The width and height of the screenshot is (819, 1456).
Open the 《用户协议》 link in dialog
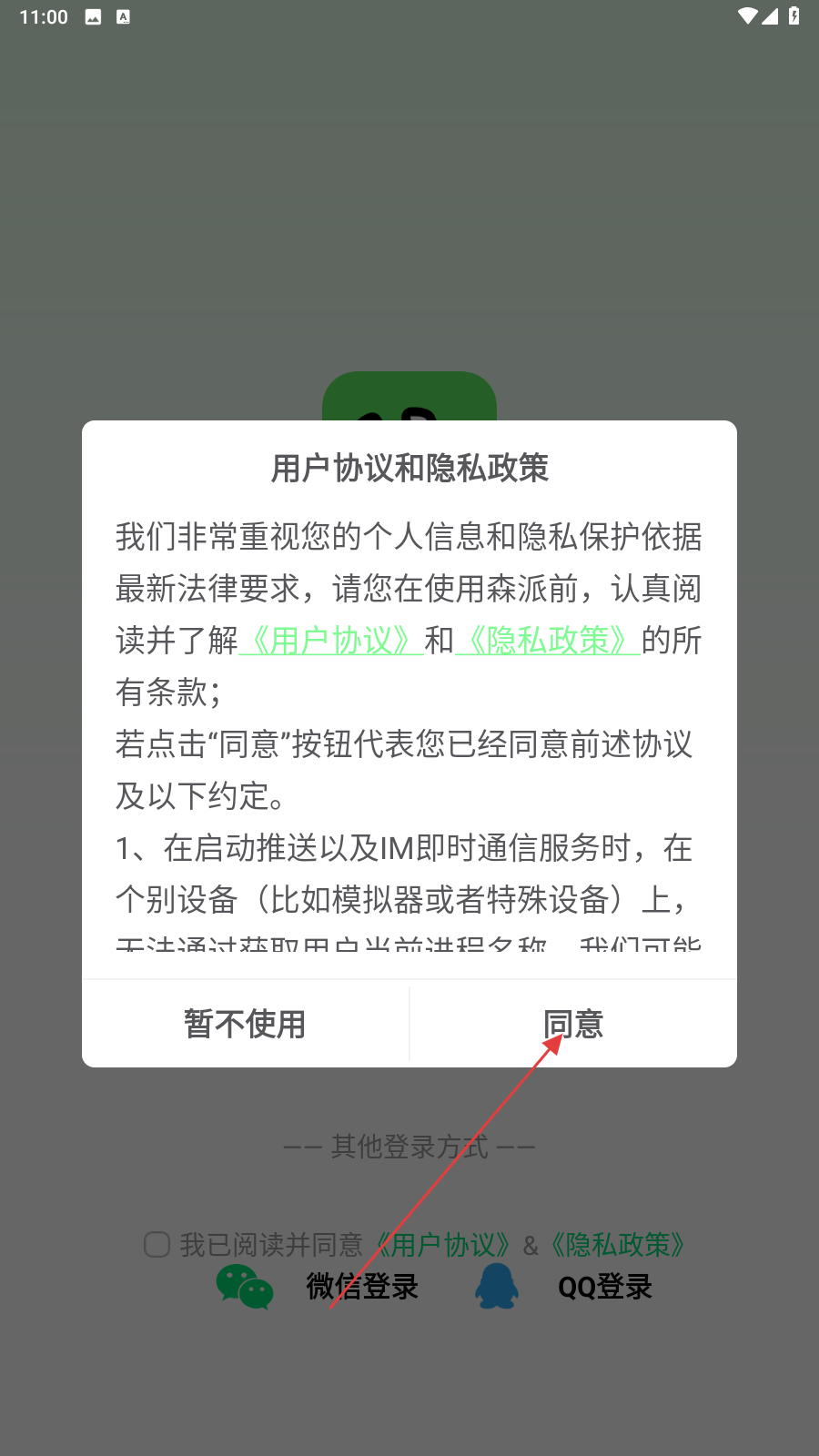[x=331, y=641]
